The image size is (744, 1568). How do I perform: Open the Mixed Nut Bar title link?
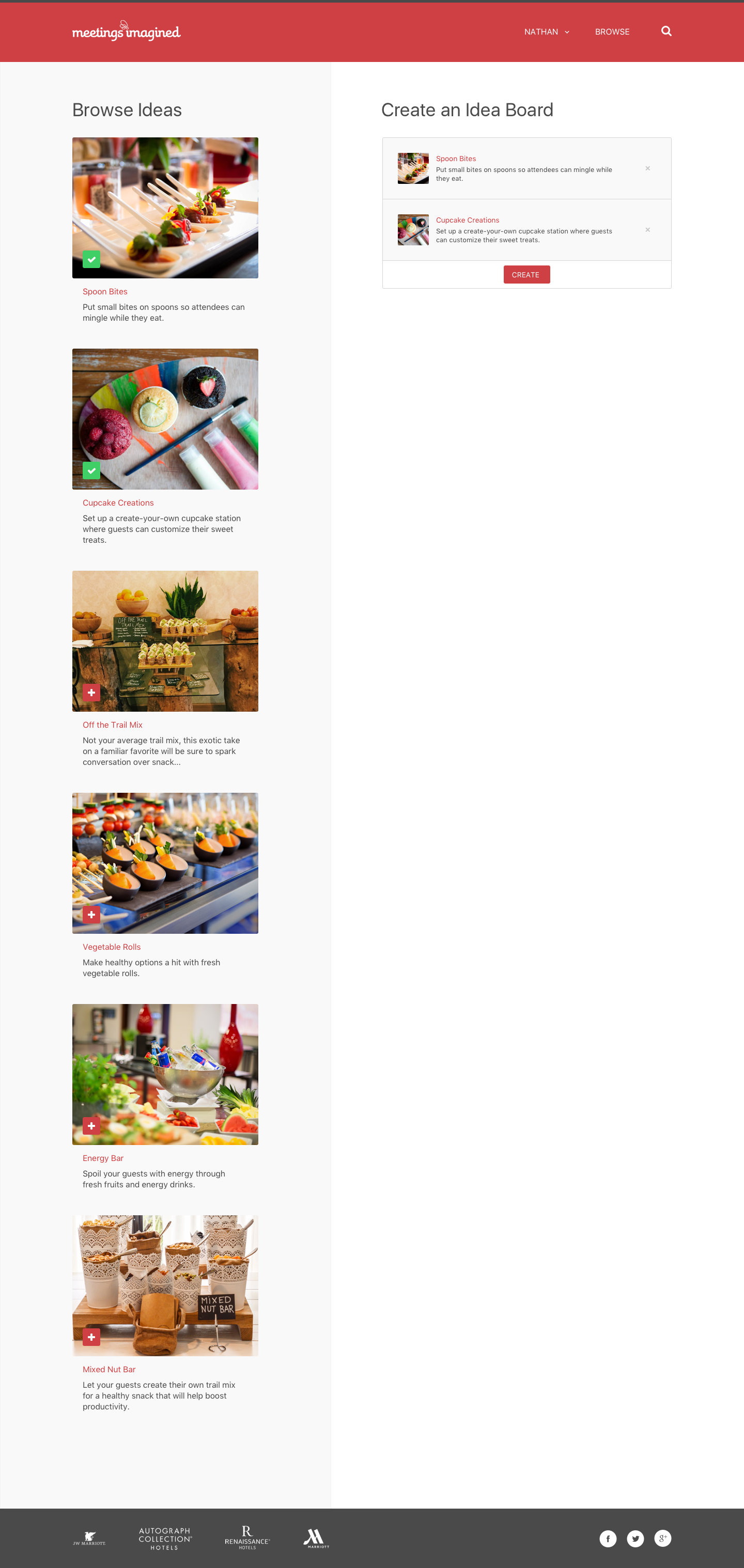tap(109, 1369)
